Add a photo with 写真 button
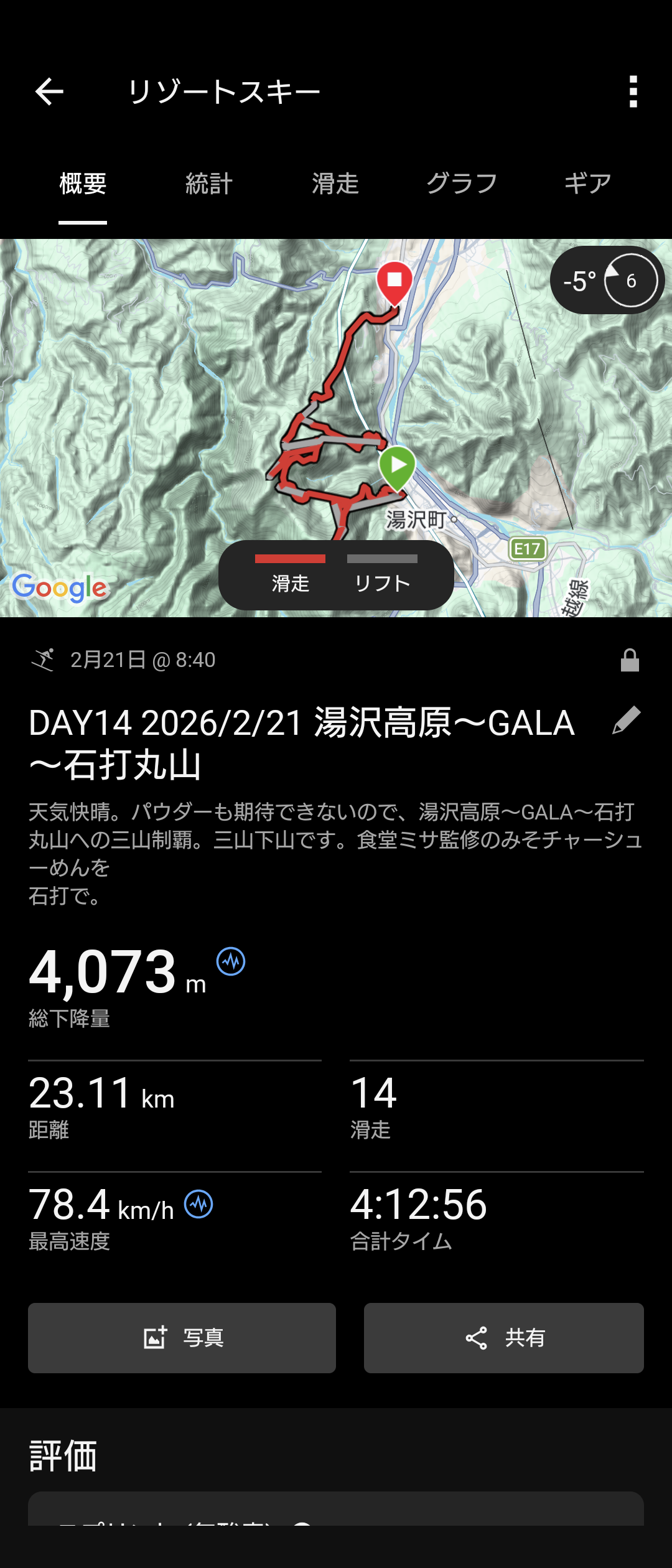672x1568 pixels. 182,1338
